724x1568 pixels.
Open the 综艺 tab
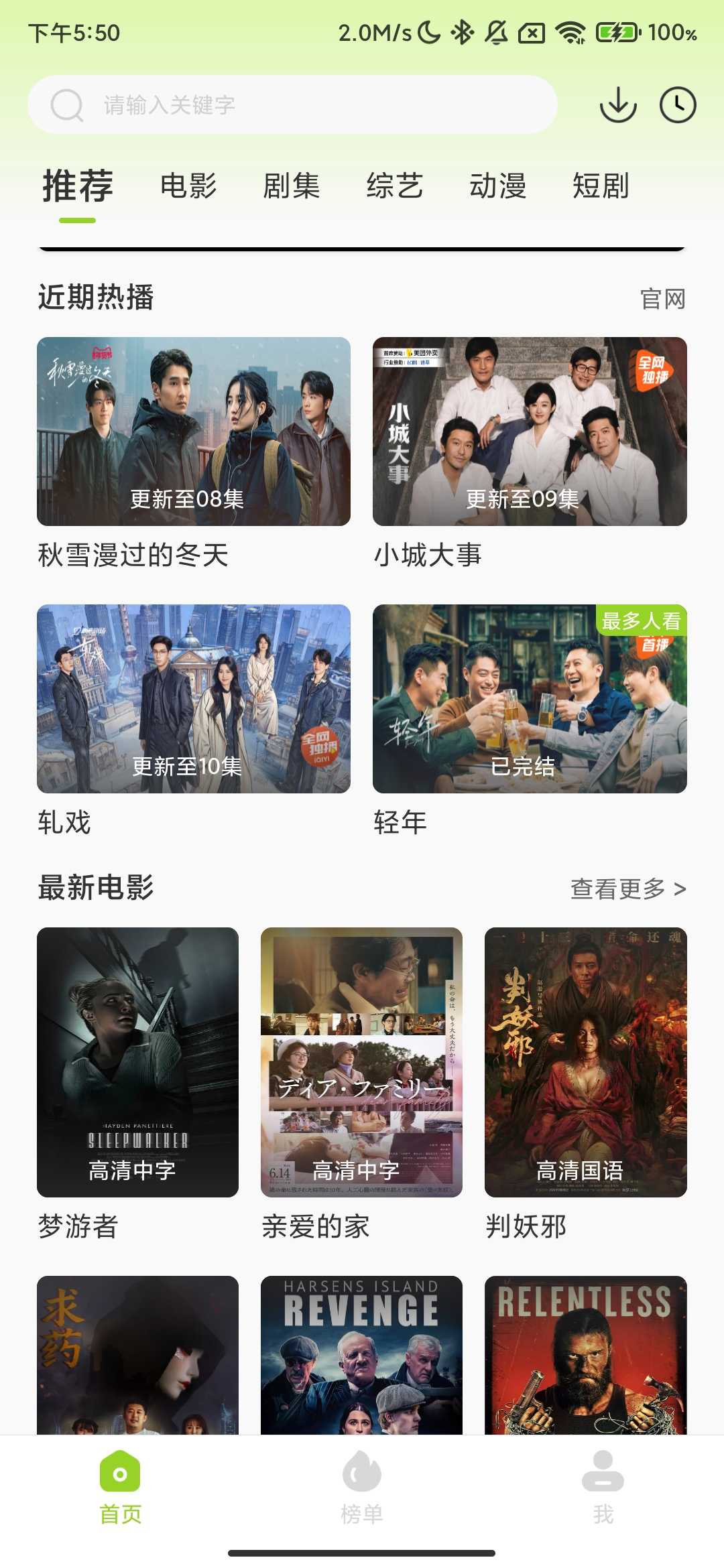pyautogui.click(x=396, y=187)
